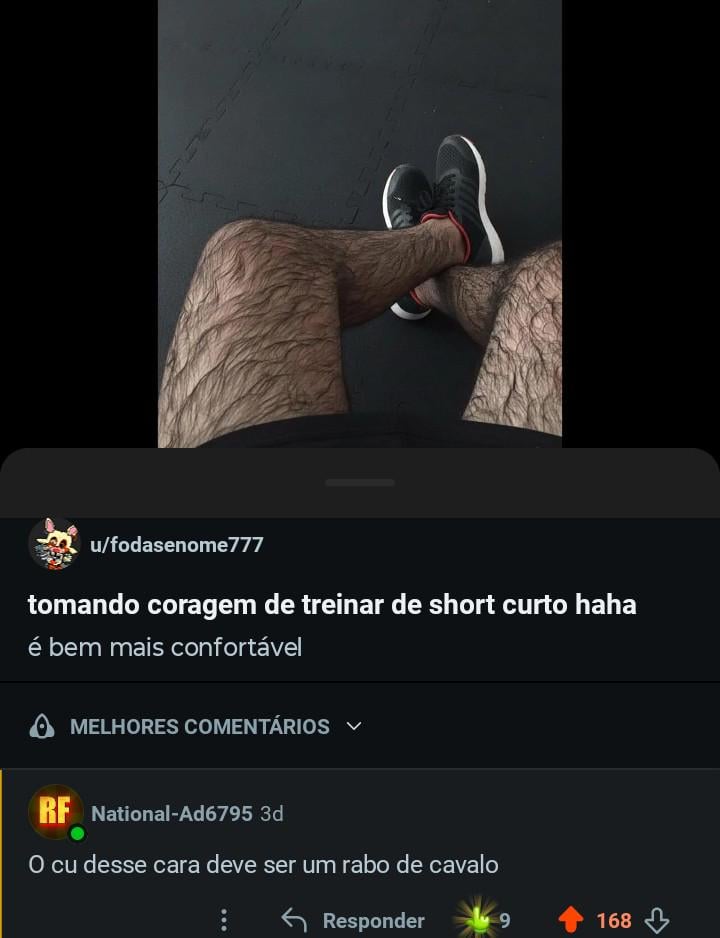Expand the Melhores Comentários sort dropdown

(197, 727)
